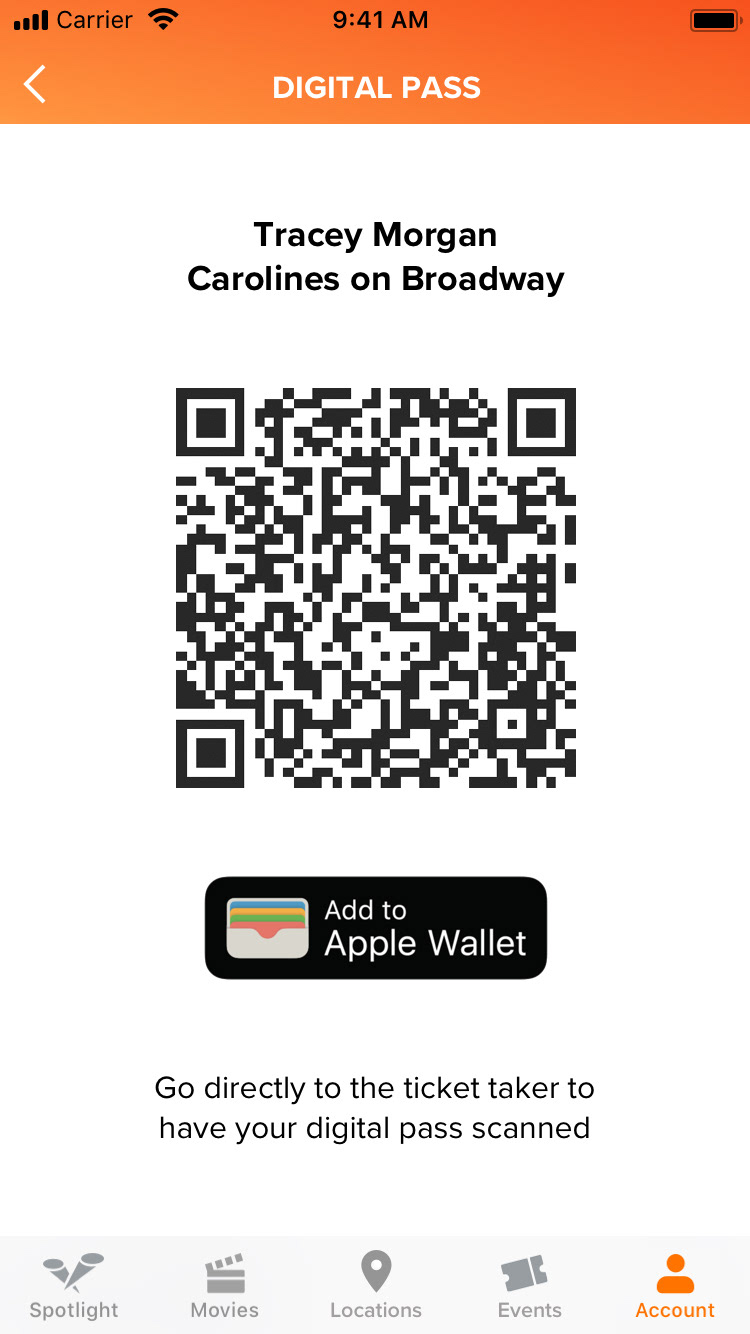Select the Locations tab
Image resolution: width=750 pixels, height=1334 pixels.
coord(376,1286)
